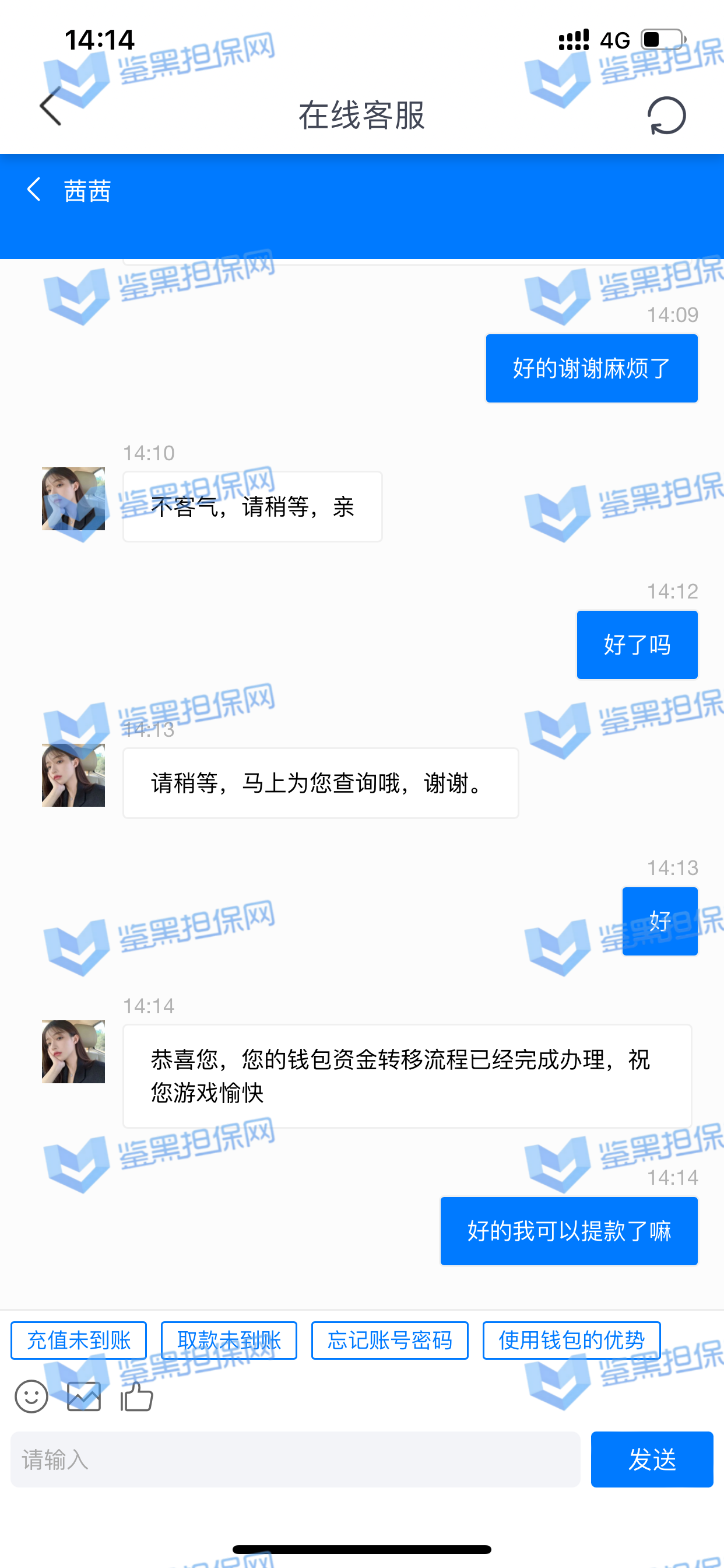The height and width of the screenshot is (1568, 724).
Task: Open the 使用钱包的优势 shortcut
Action: [571, 1340]
